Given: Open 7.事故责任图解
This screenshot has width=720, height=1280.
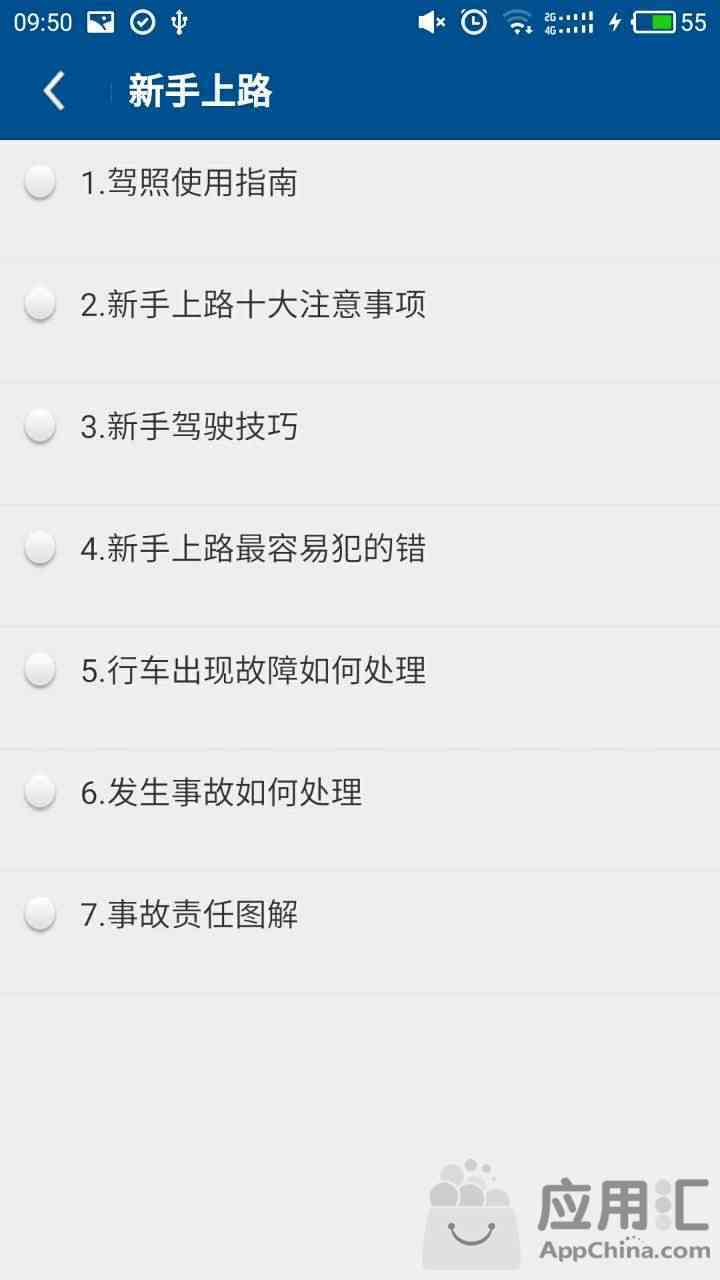Looking at the screenshot, I should coord(360,931).
